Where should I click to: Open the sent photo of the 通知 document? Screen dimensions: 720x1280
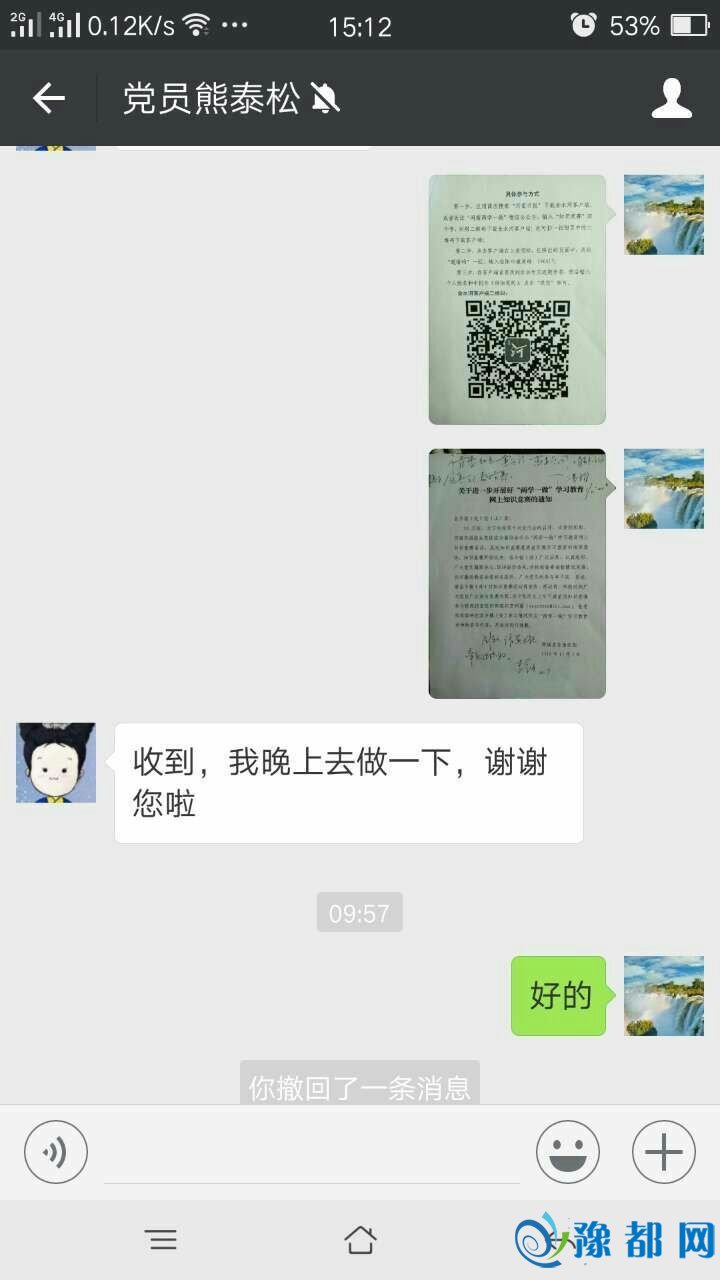517,573
